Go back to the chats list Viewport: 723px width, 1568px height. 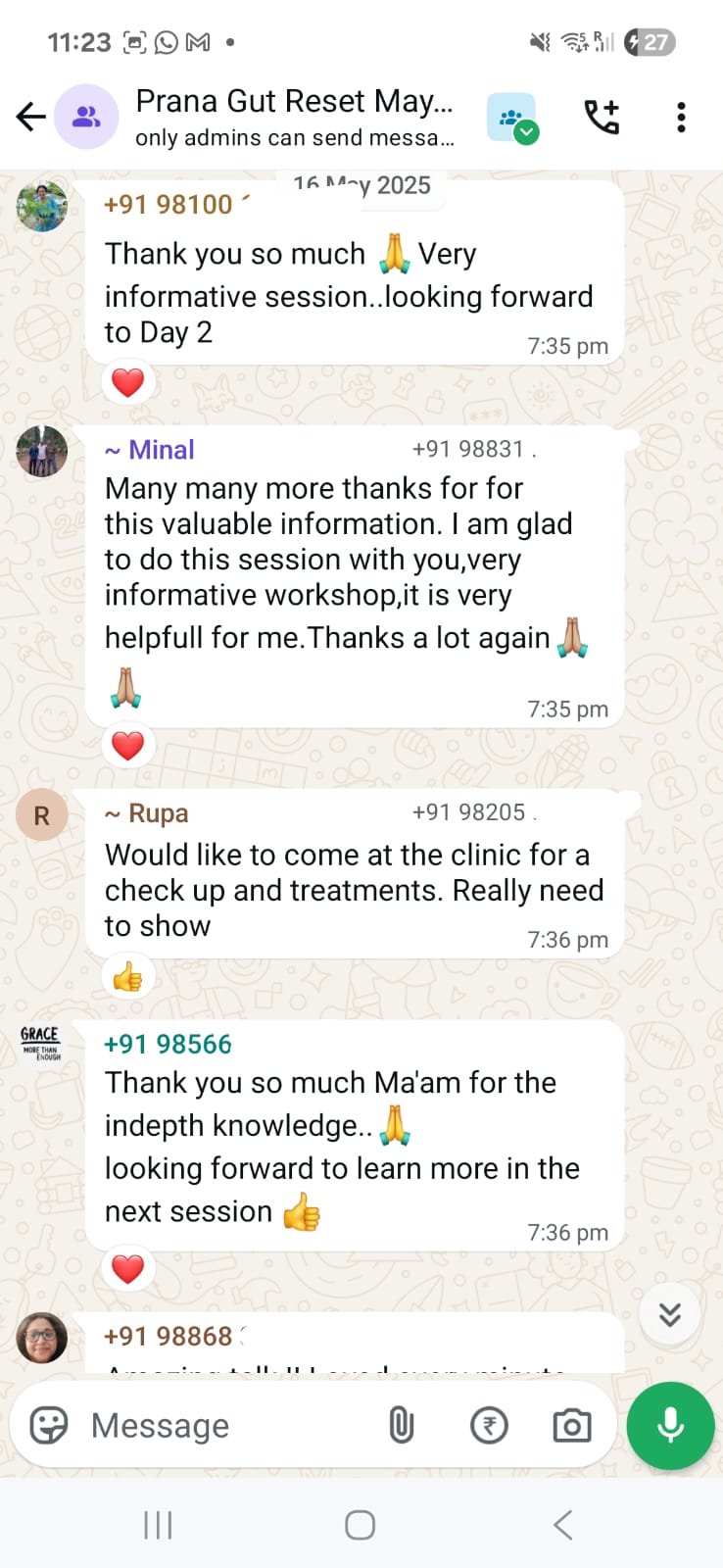(31, 118)
